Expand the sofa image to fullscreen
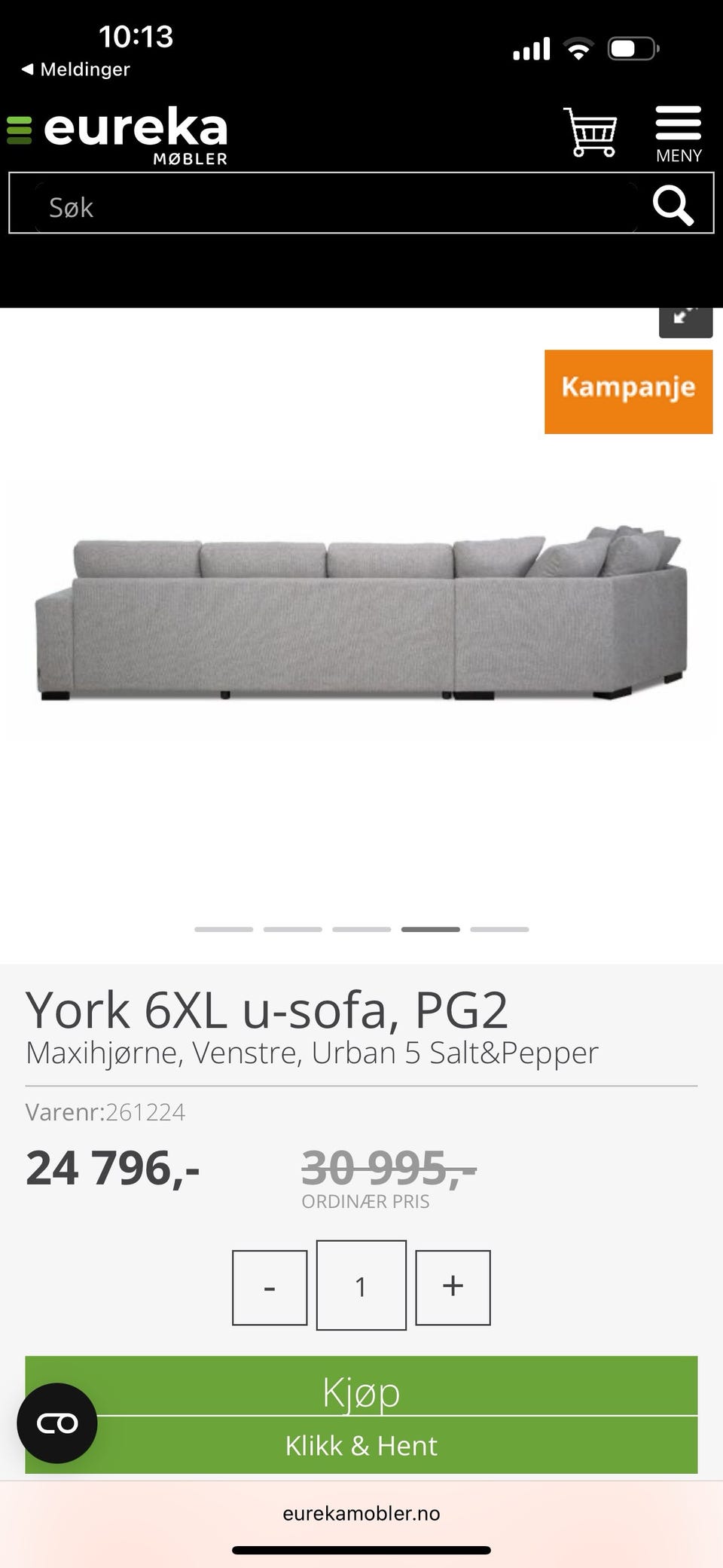This screenshot has height=1568, width=723. tap(685, 319)
